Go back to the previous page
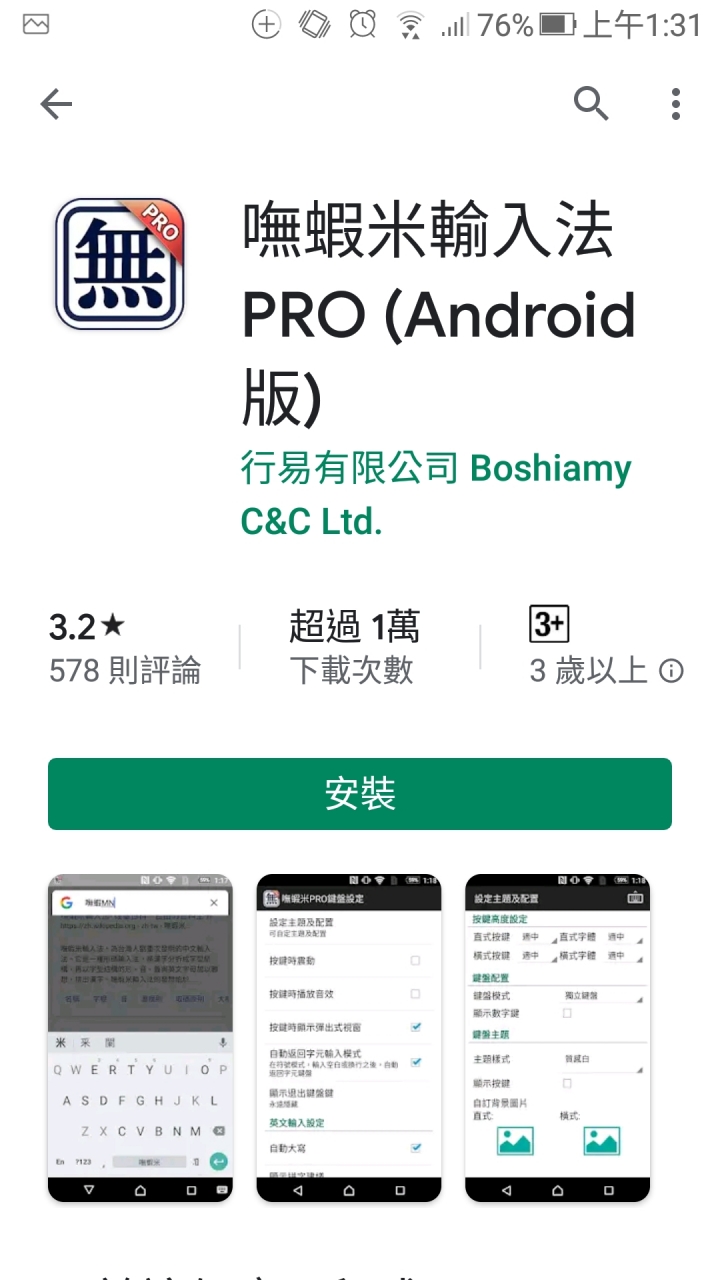720x1280 pixels. 56,104
